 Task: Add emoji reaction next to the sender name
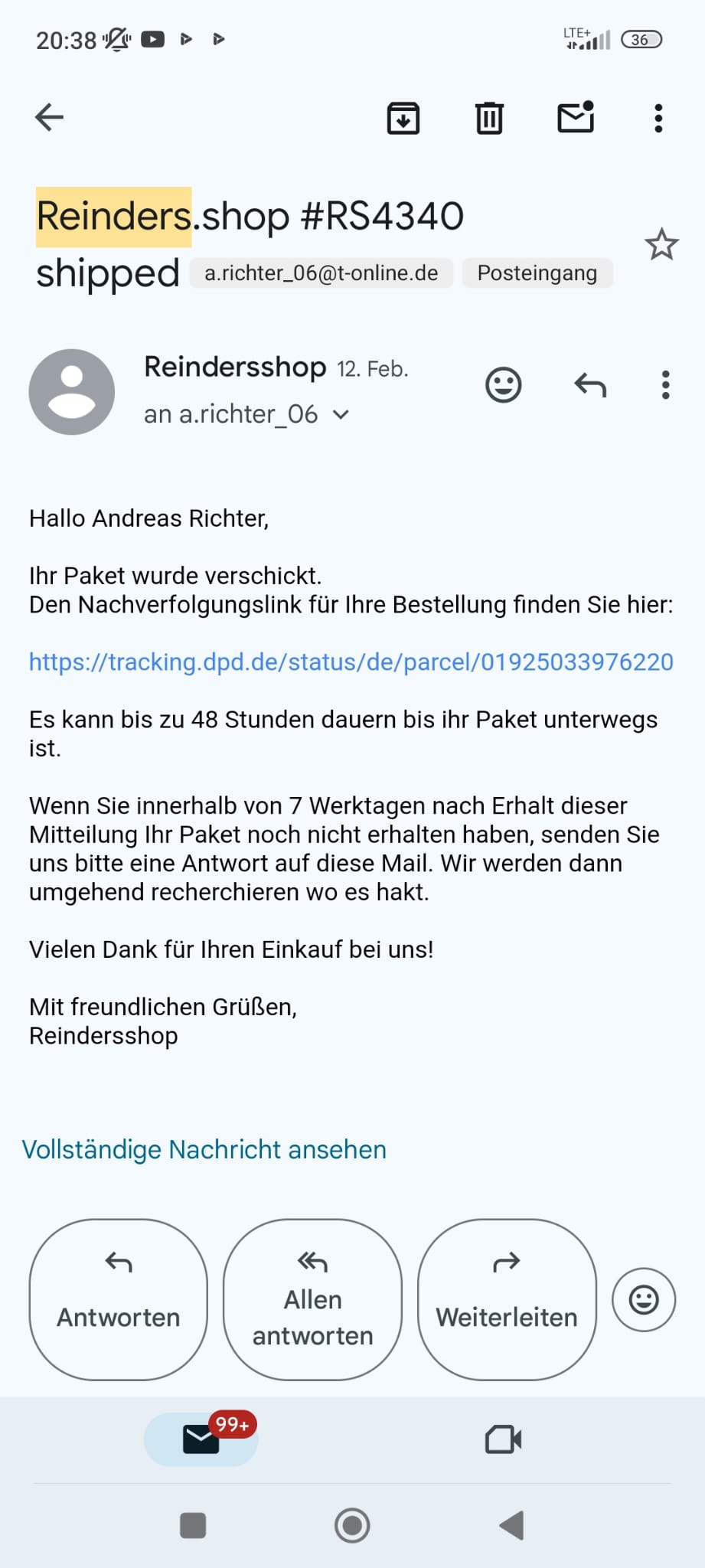(503, 385)
